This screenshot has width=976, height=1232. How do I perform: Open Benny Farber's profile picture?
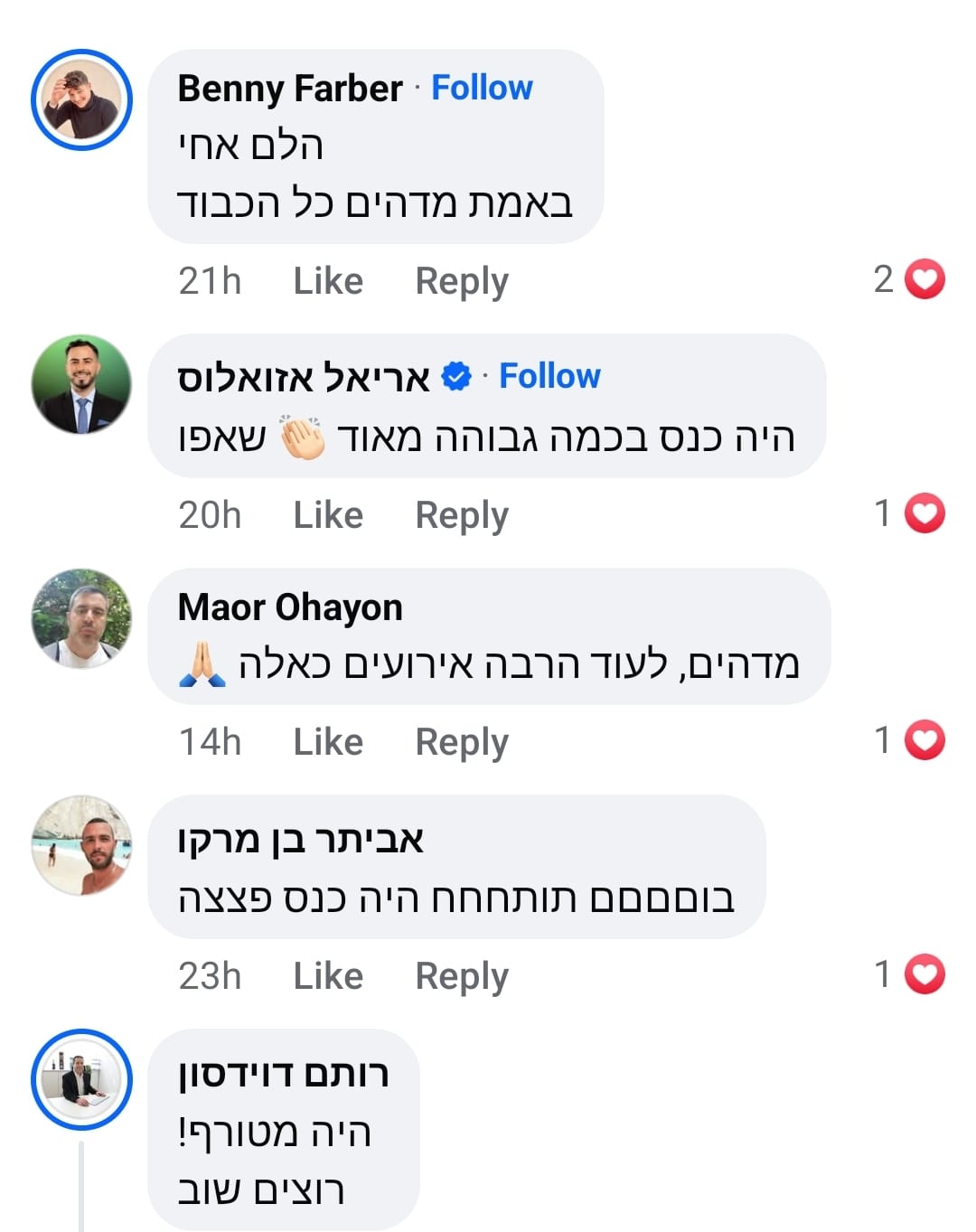[81, 99]
